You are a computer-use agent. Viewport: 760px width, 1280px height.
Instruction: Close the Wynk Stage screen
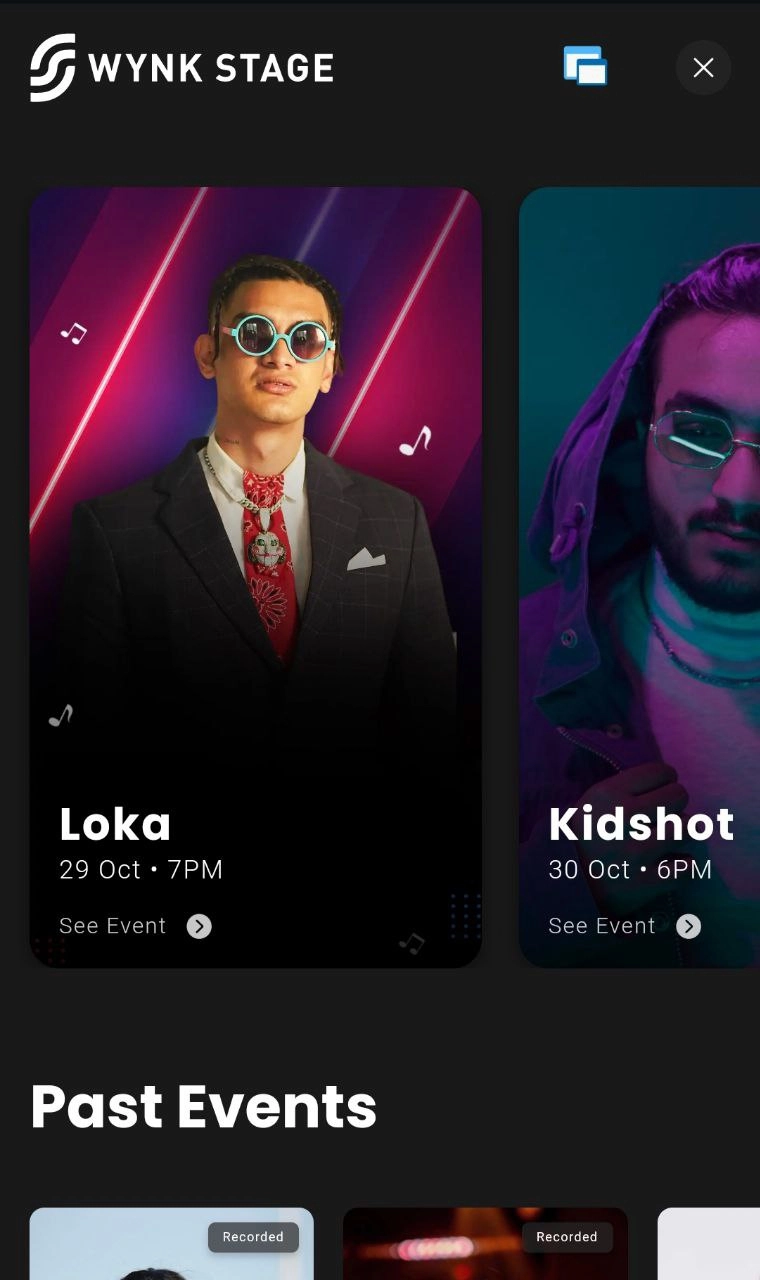[x=703, y=67]
